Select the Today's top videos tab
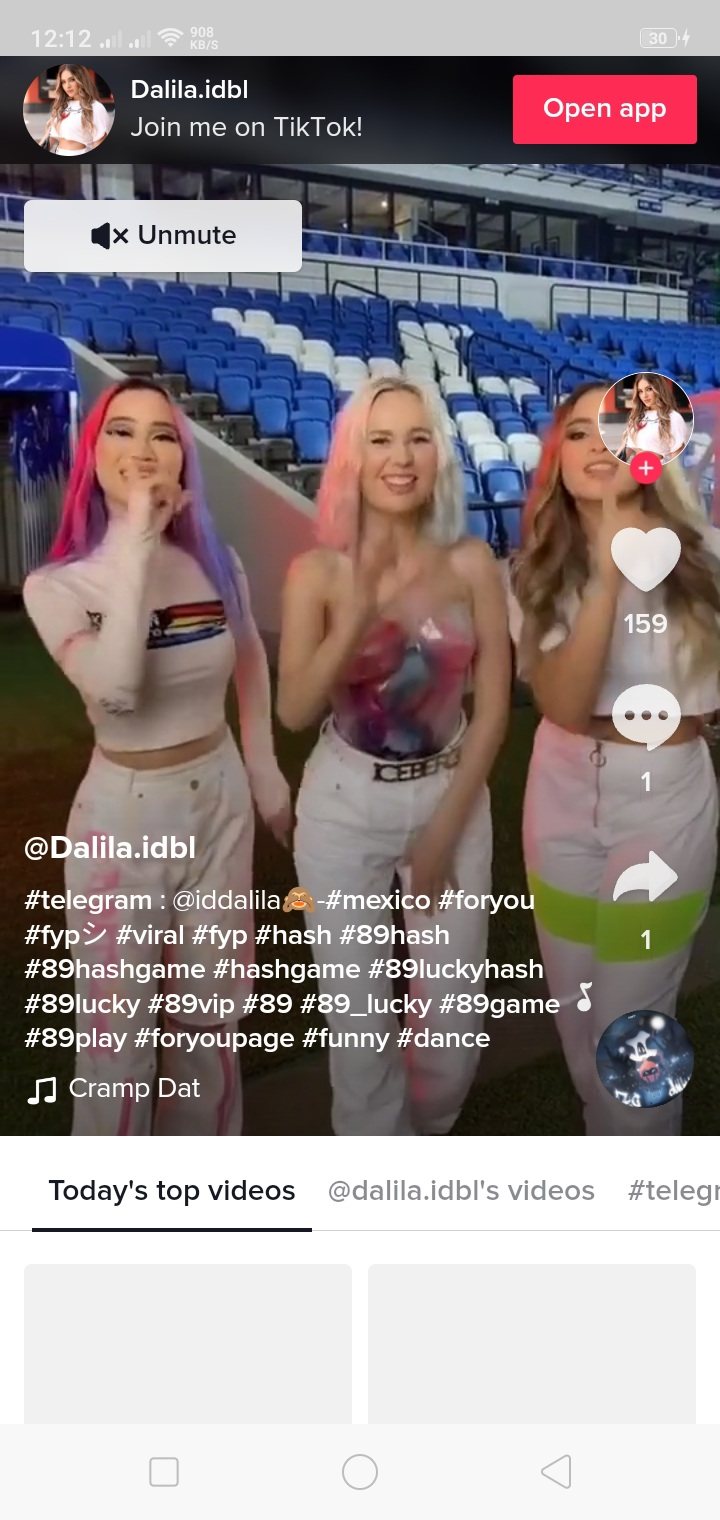The image size is (720, 1520). [172, 1190]
